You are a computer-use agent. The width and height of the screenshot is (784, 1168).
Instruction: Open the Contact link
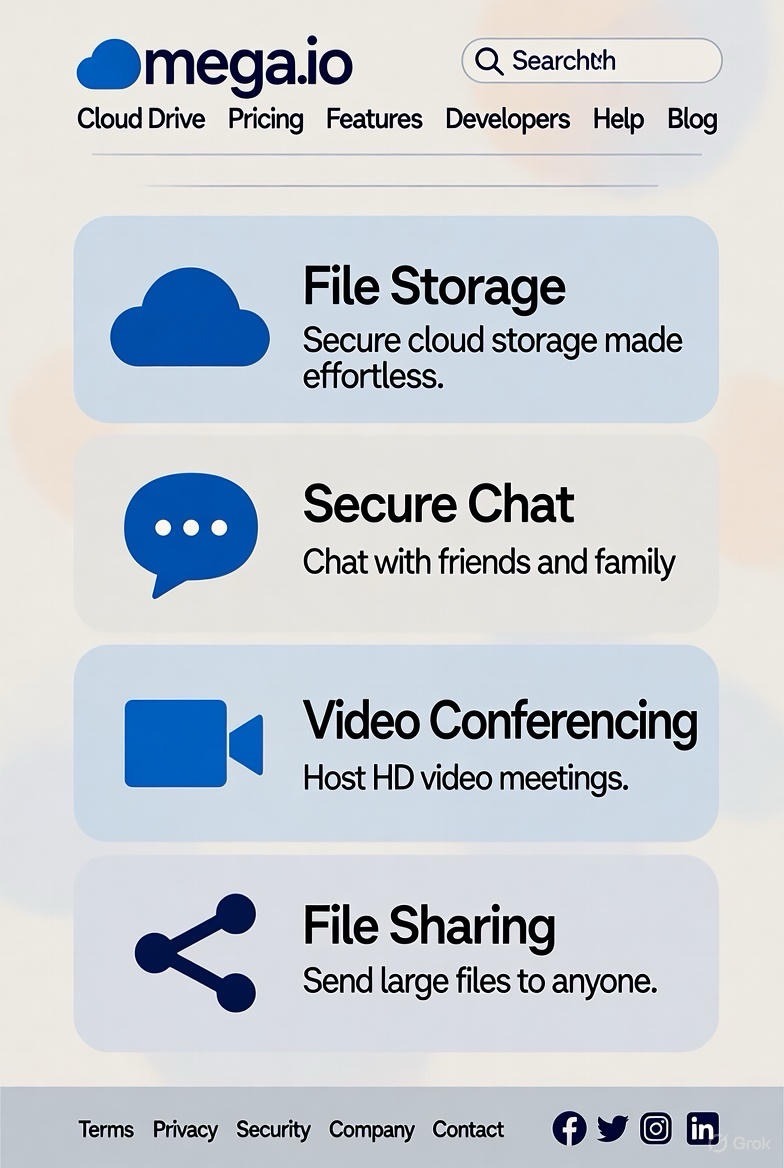click(468, 1129)
